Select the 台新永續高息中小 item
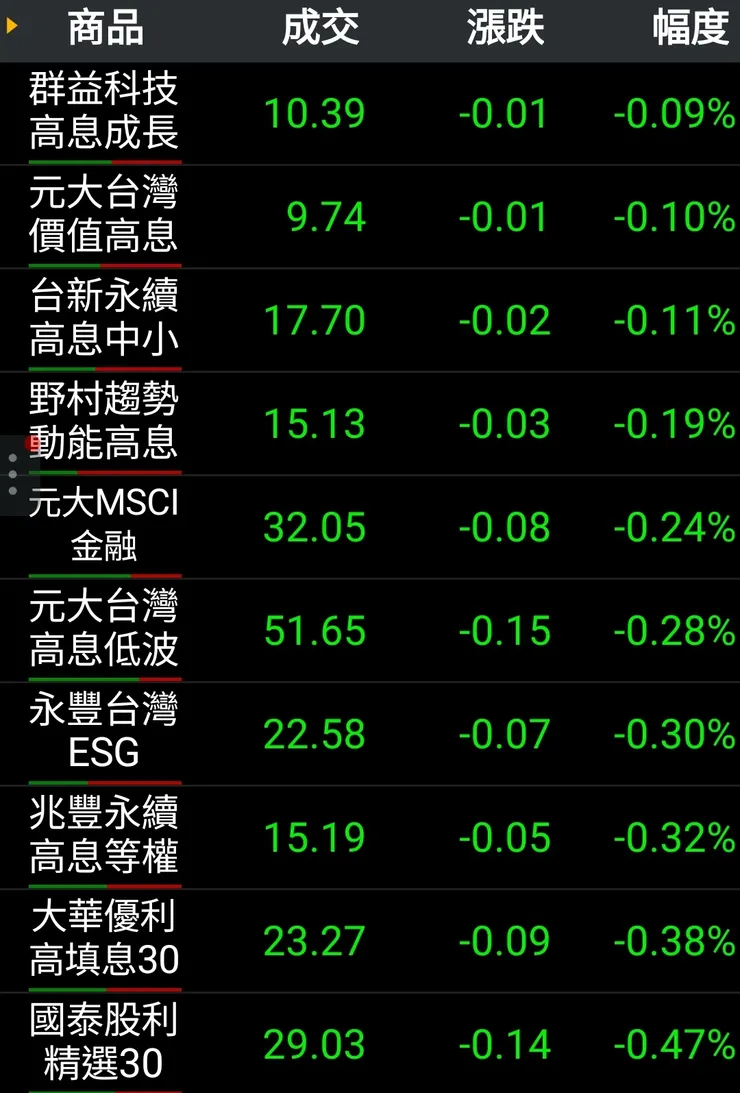This screenshot has width=740, height=1093. pos(104,320)
